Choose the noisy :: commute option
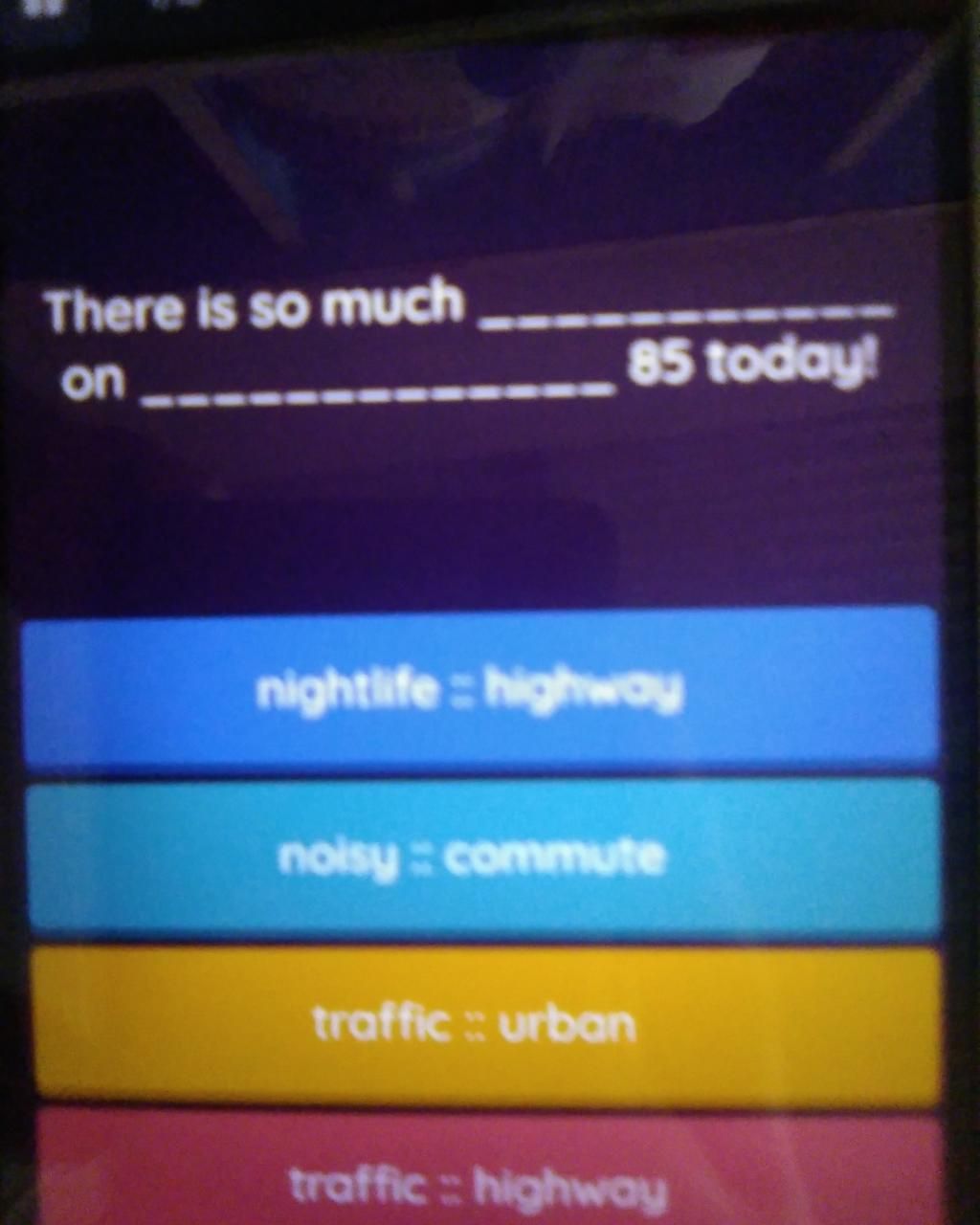Image resolution: width=980 pixels, height=1225 pixels. pos(481,857)
